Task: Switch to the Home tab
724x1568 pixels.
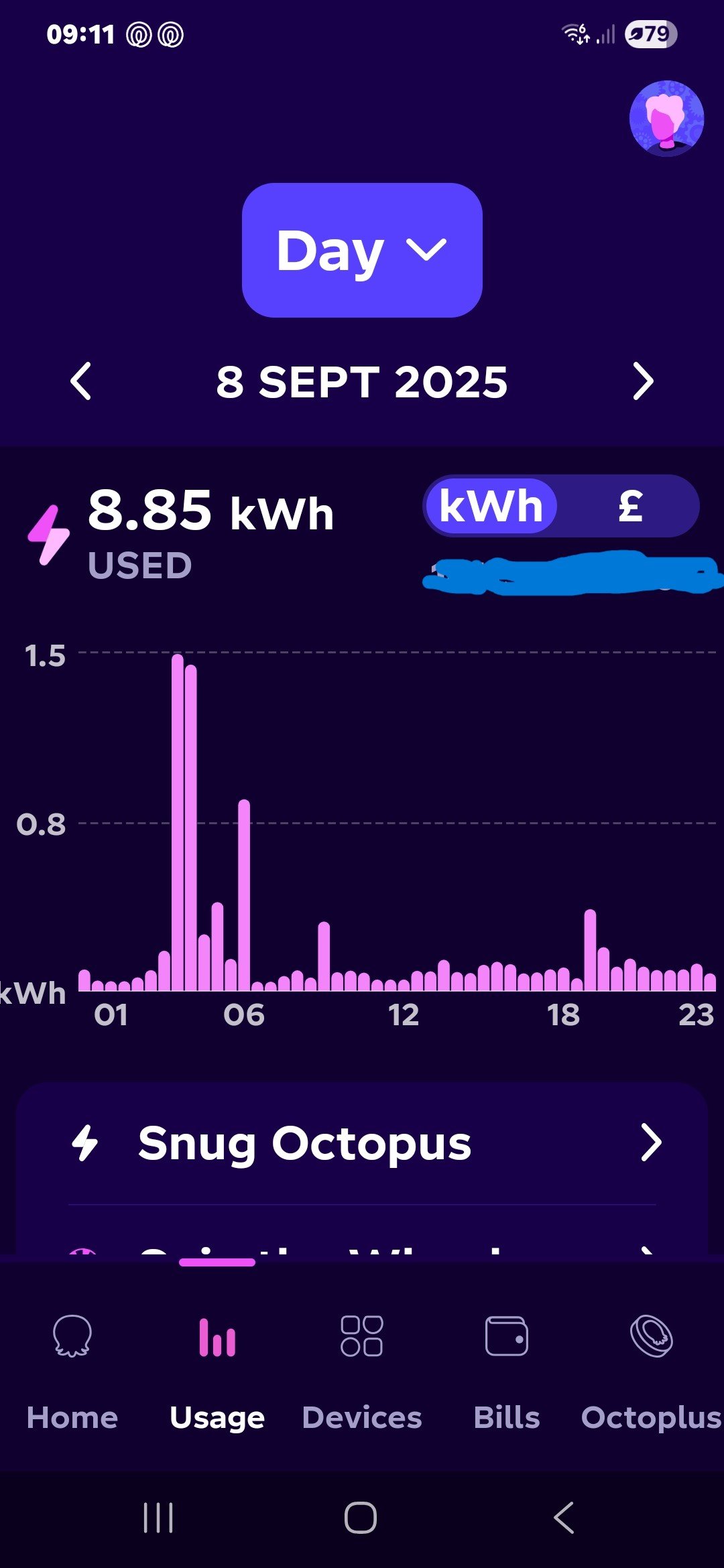Action: click(72, 1370)
